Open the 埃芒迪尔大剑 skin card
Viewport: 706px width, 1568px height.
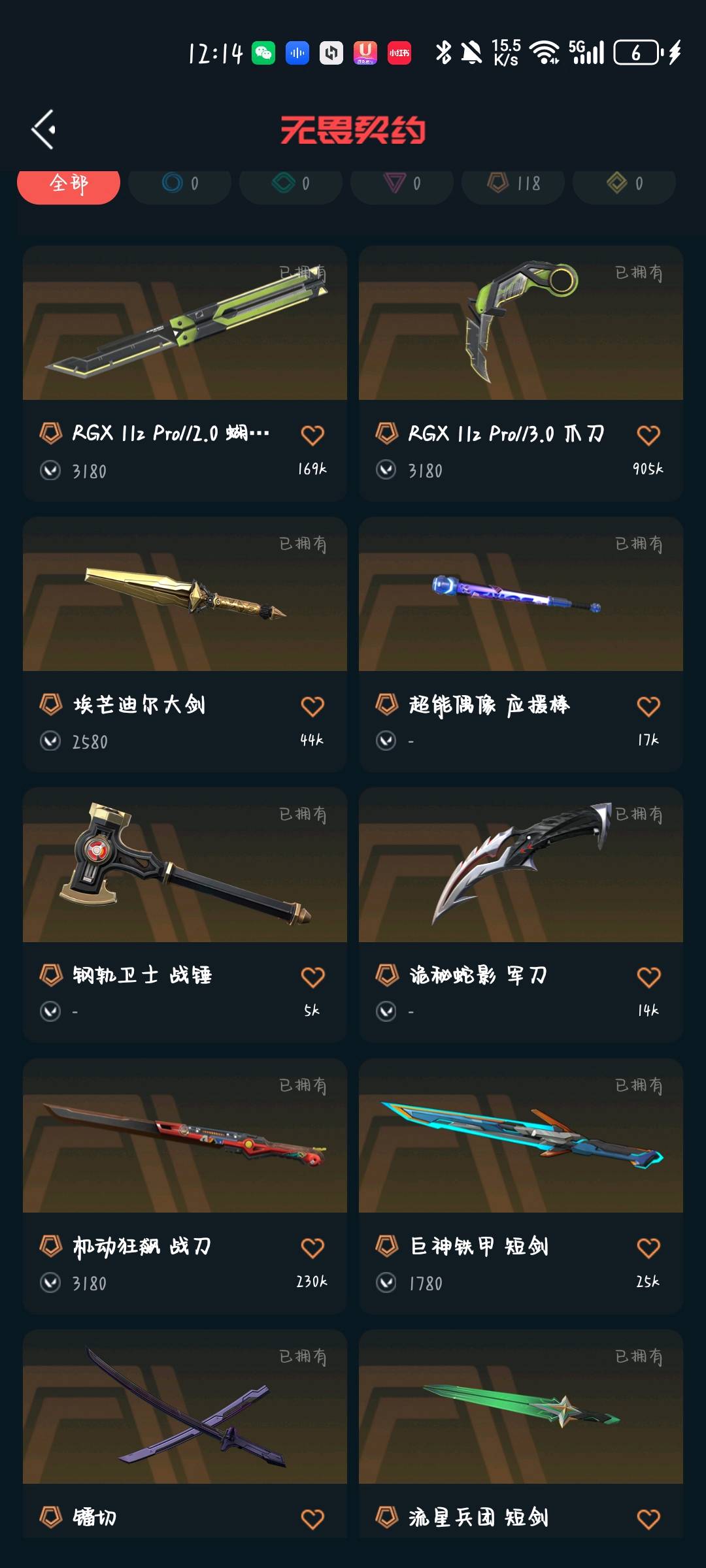[x=185, y=644]
